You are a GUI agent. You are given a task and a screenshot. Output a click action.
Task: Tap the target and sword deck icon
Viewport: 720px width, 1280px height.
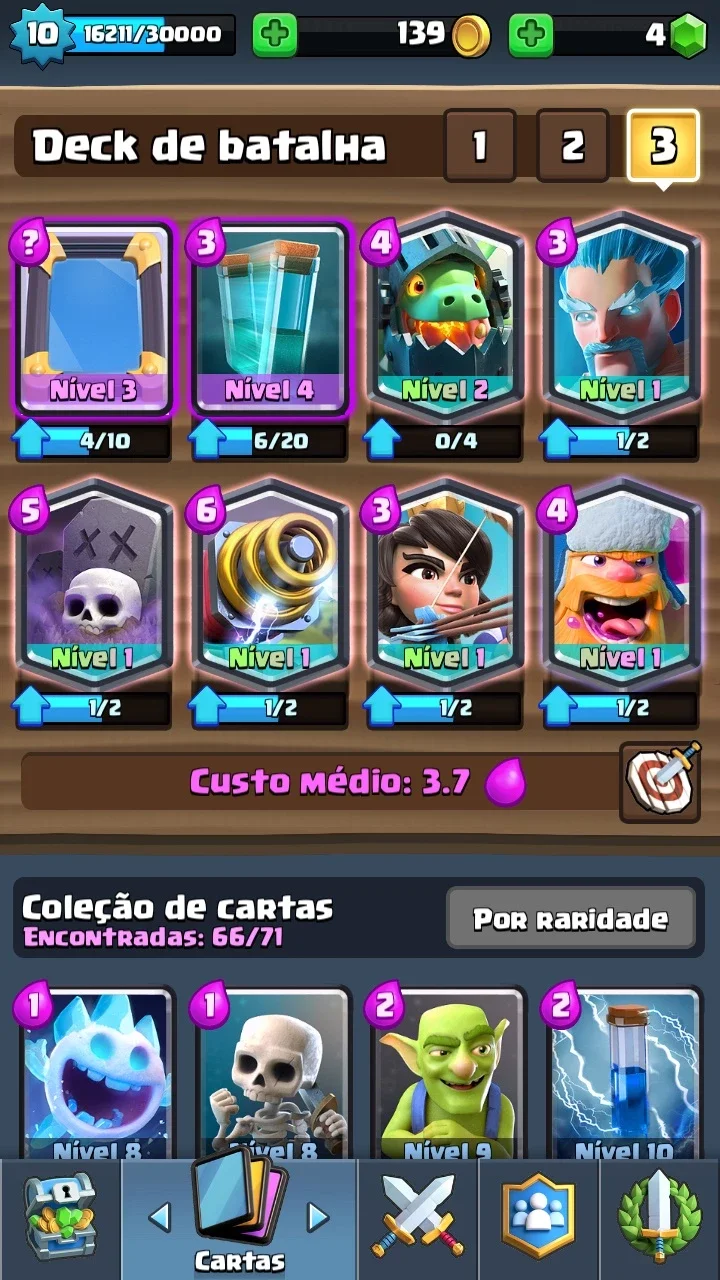660,782
